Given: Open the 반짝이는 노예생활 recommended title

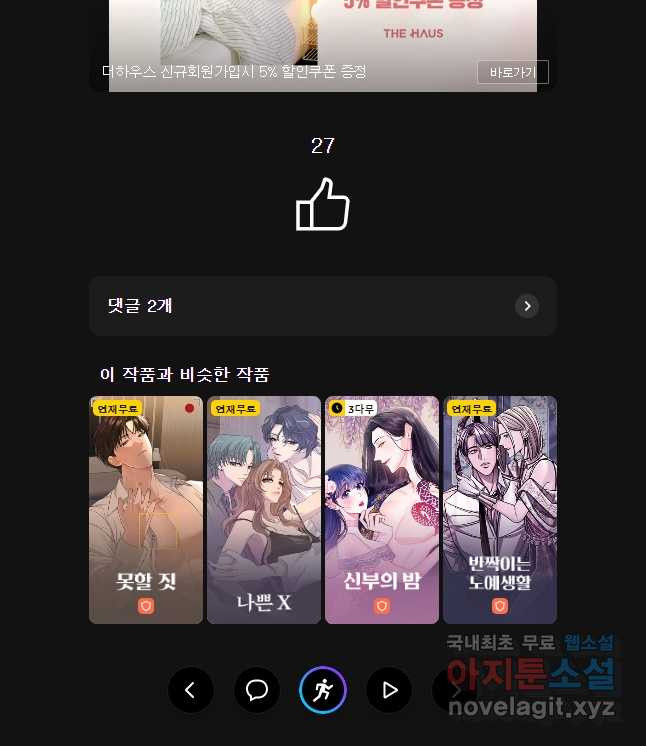Looking at the screenshot, I should [500, 510].
